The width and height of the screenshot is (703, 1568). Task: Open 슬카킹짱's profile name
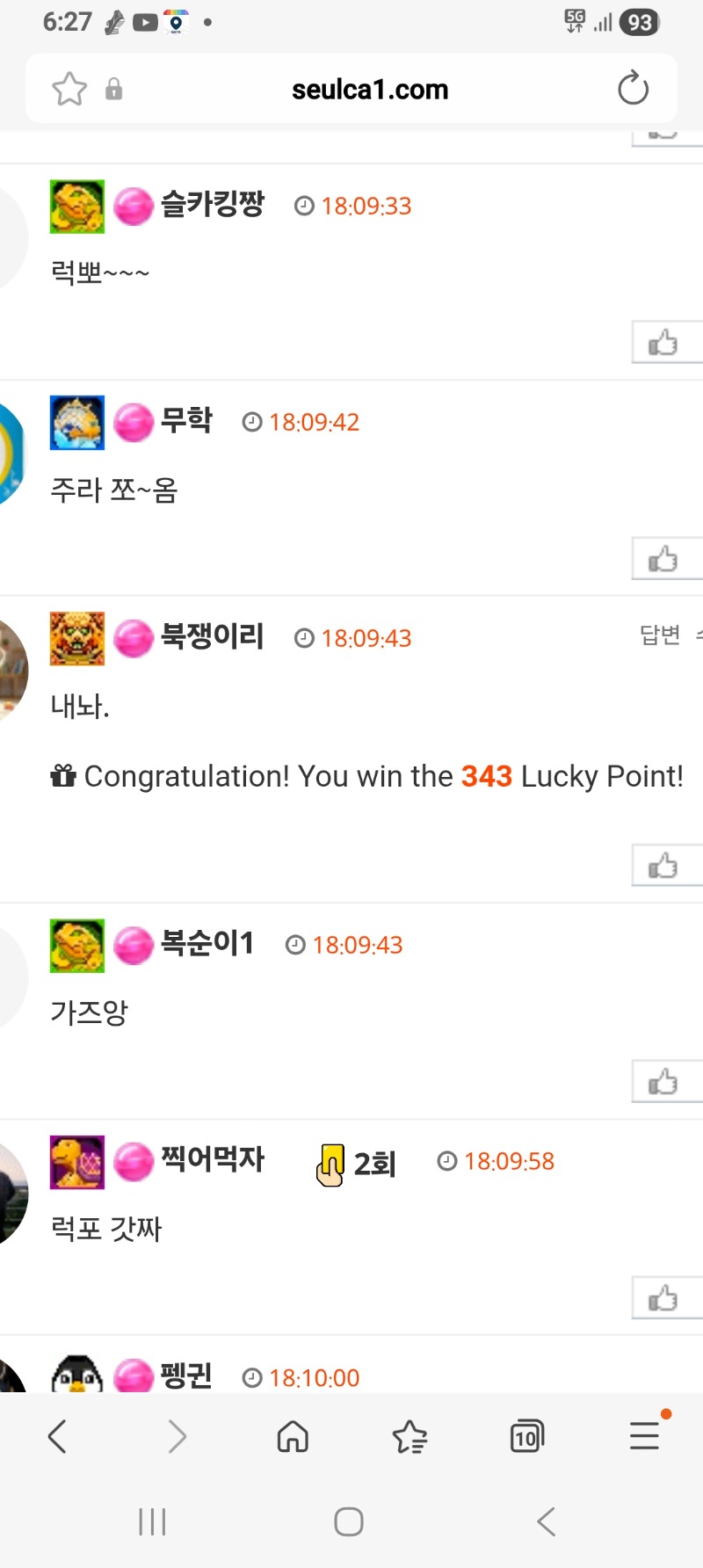click(212, 205)
